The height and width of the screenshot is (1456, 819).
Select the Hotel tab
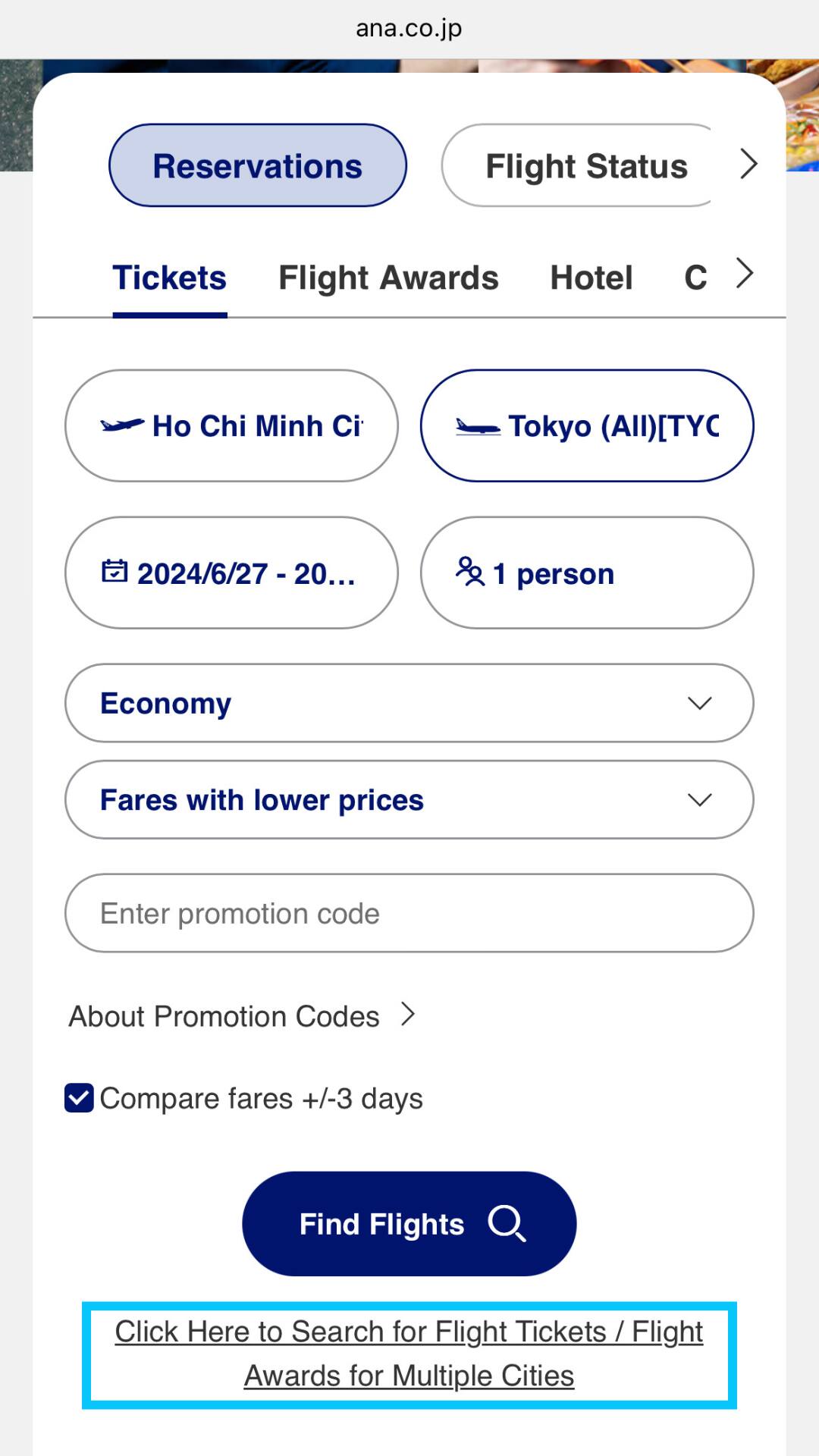point(592,277)
